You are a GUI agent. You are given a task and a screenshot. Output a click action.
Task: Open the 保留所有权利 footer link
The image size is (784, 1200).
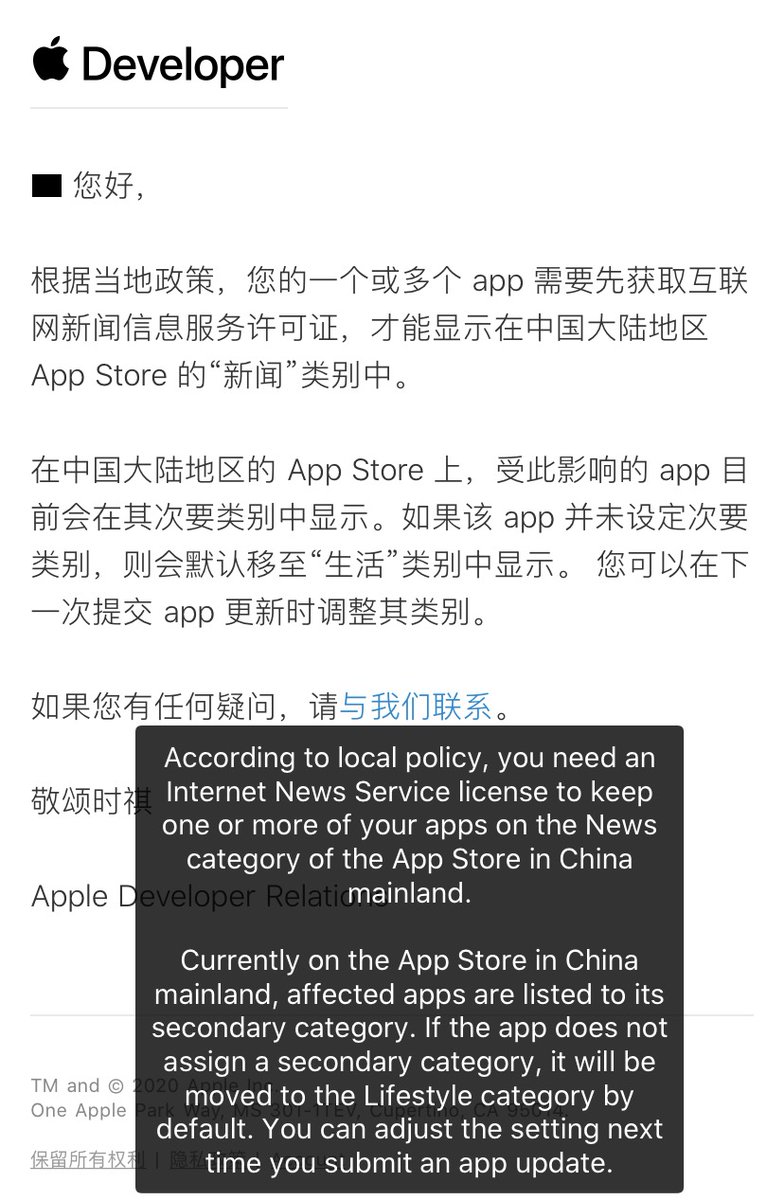point(87,1160)
